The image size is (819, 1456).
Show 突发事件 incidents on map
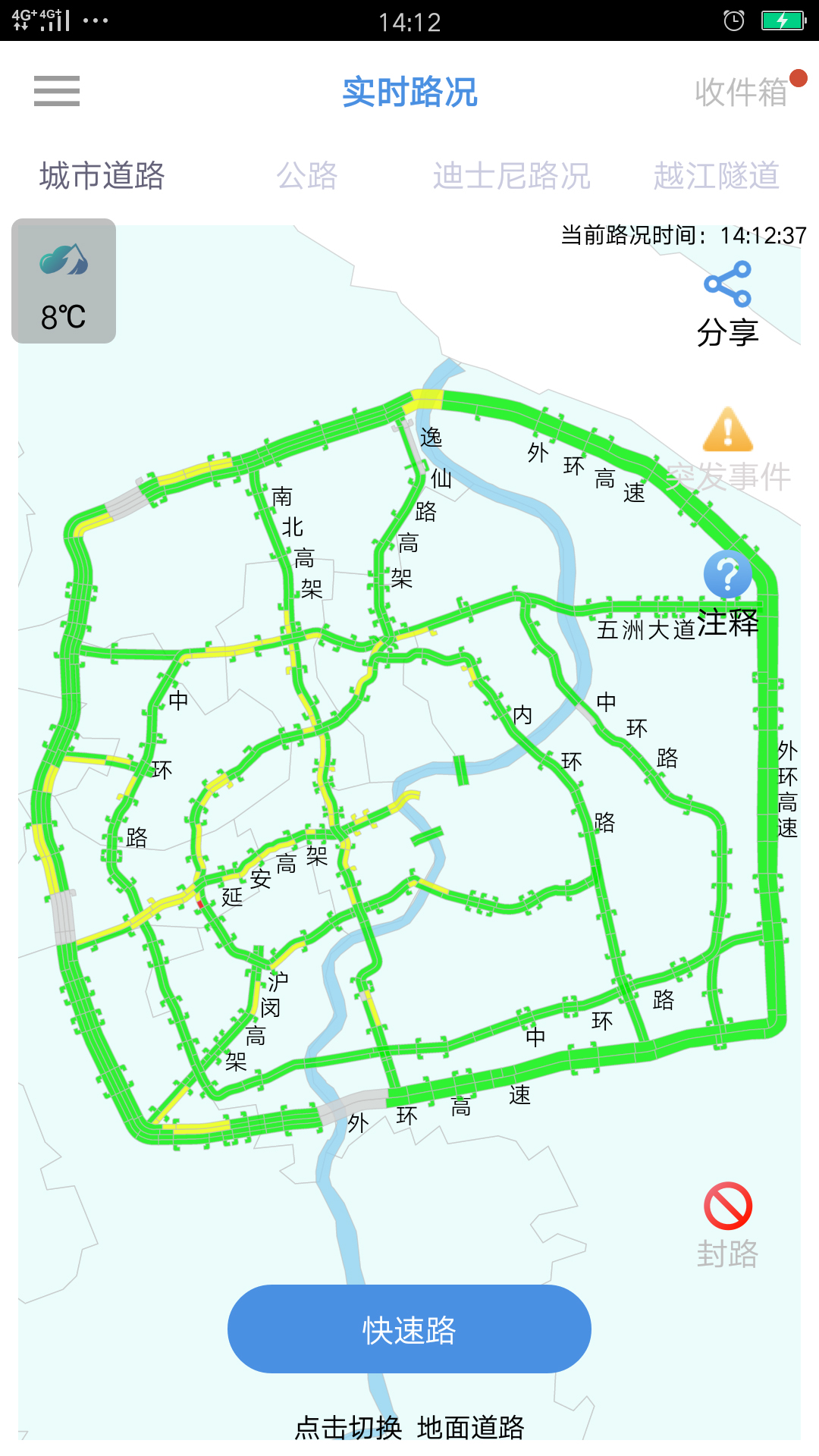tap(728, 450)
